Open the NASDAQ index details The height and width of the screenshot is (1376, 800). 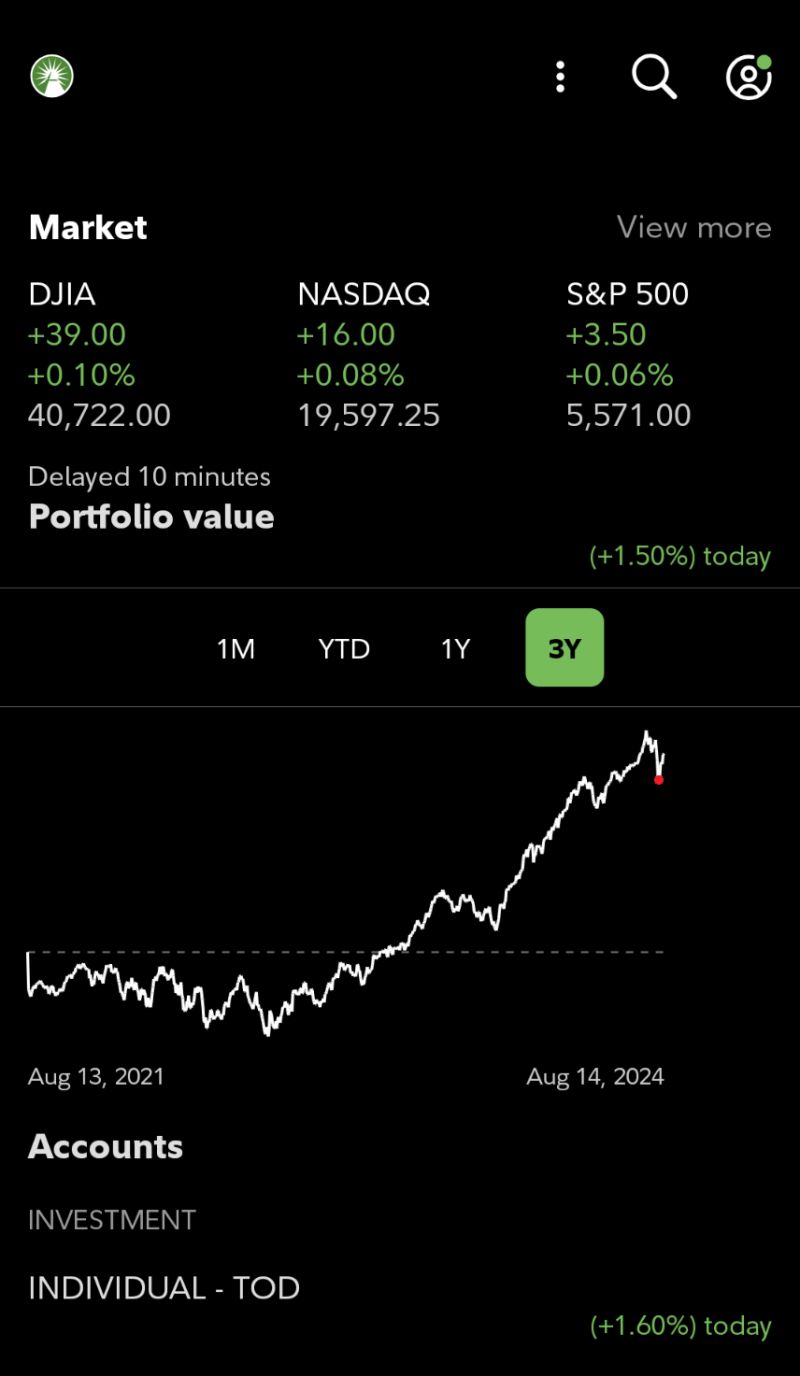coord(367,355)
